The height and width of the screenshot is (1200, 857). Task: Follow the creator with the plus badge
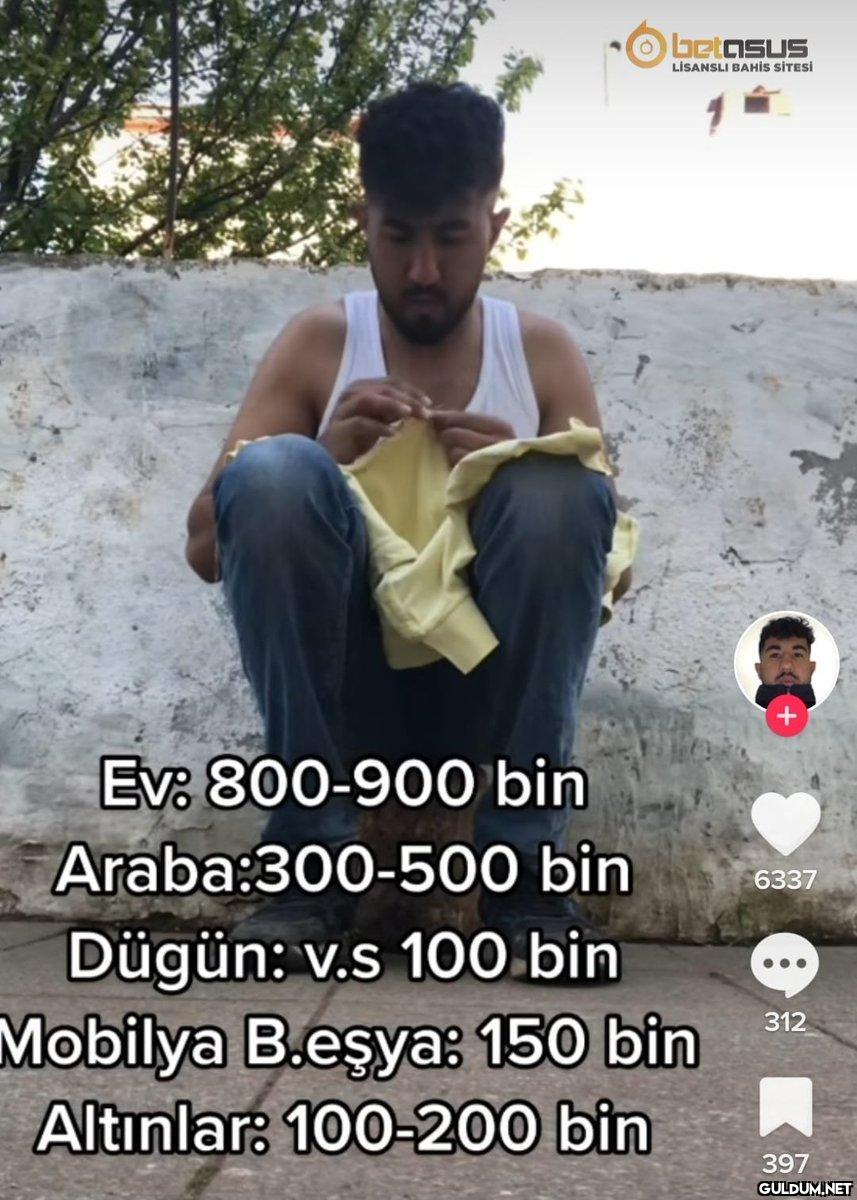point(787,716)
